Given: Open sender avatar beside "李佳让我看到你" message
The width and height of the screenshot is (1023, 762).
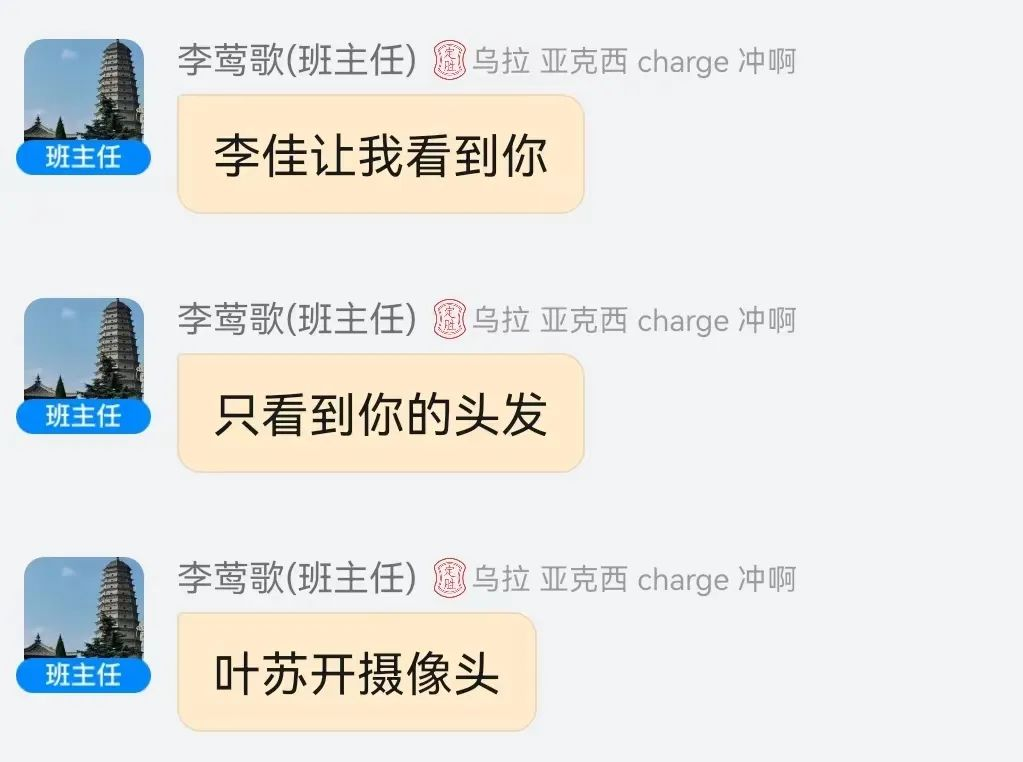Looking at the screenshot, I should click(x=84, y=96).
